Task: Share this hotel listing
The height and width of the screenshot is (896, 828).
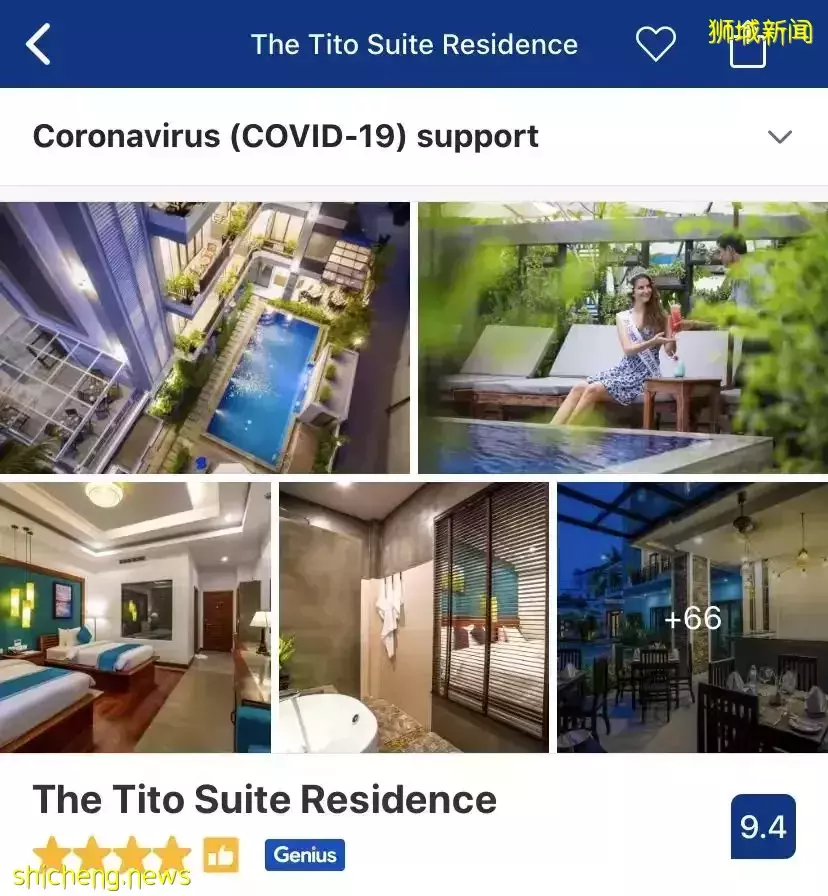Action: (748, 48)
